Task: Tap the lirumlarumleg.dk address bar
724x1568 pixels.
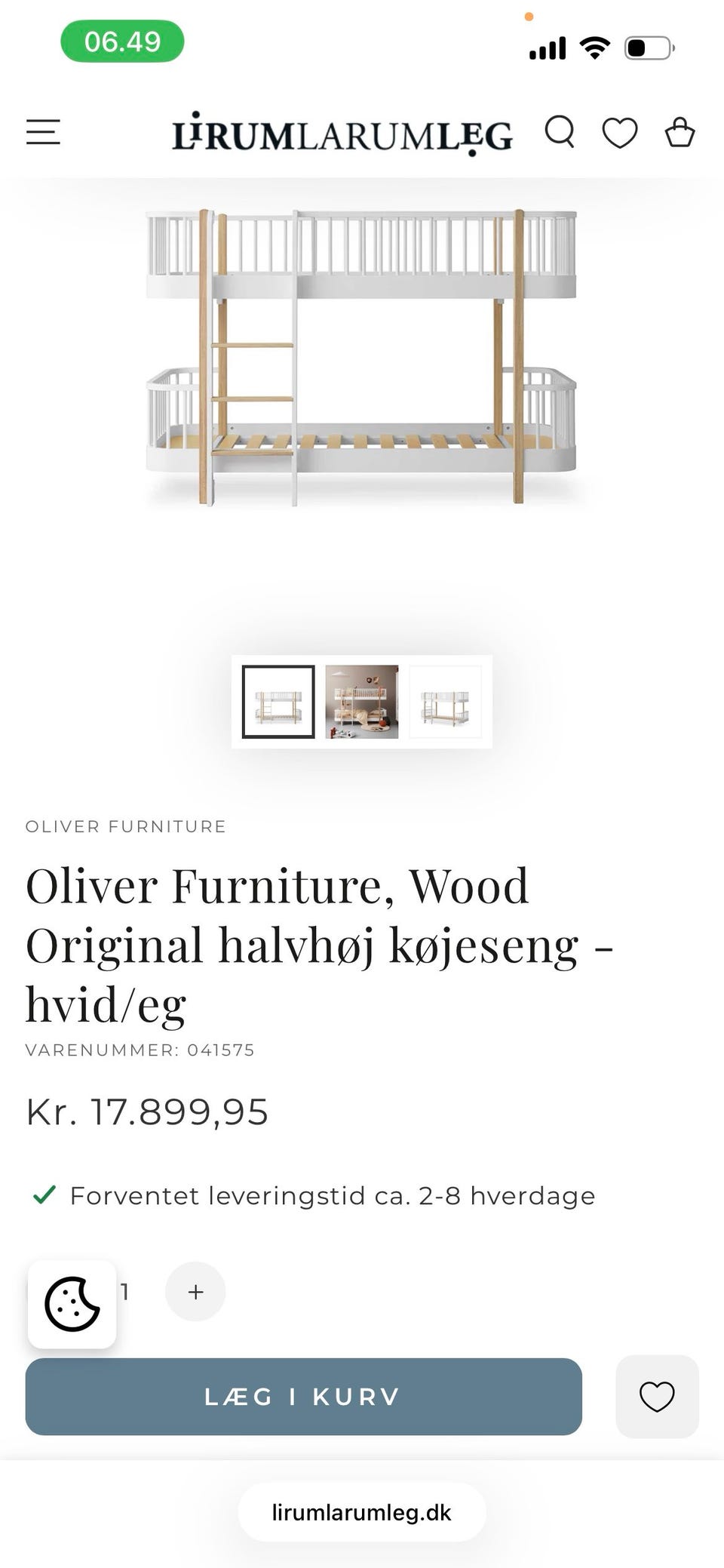Action: click(x=361, y=1512)
